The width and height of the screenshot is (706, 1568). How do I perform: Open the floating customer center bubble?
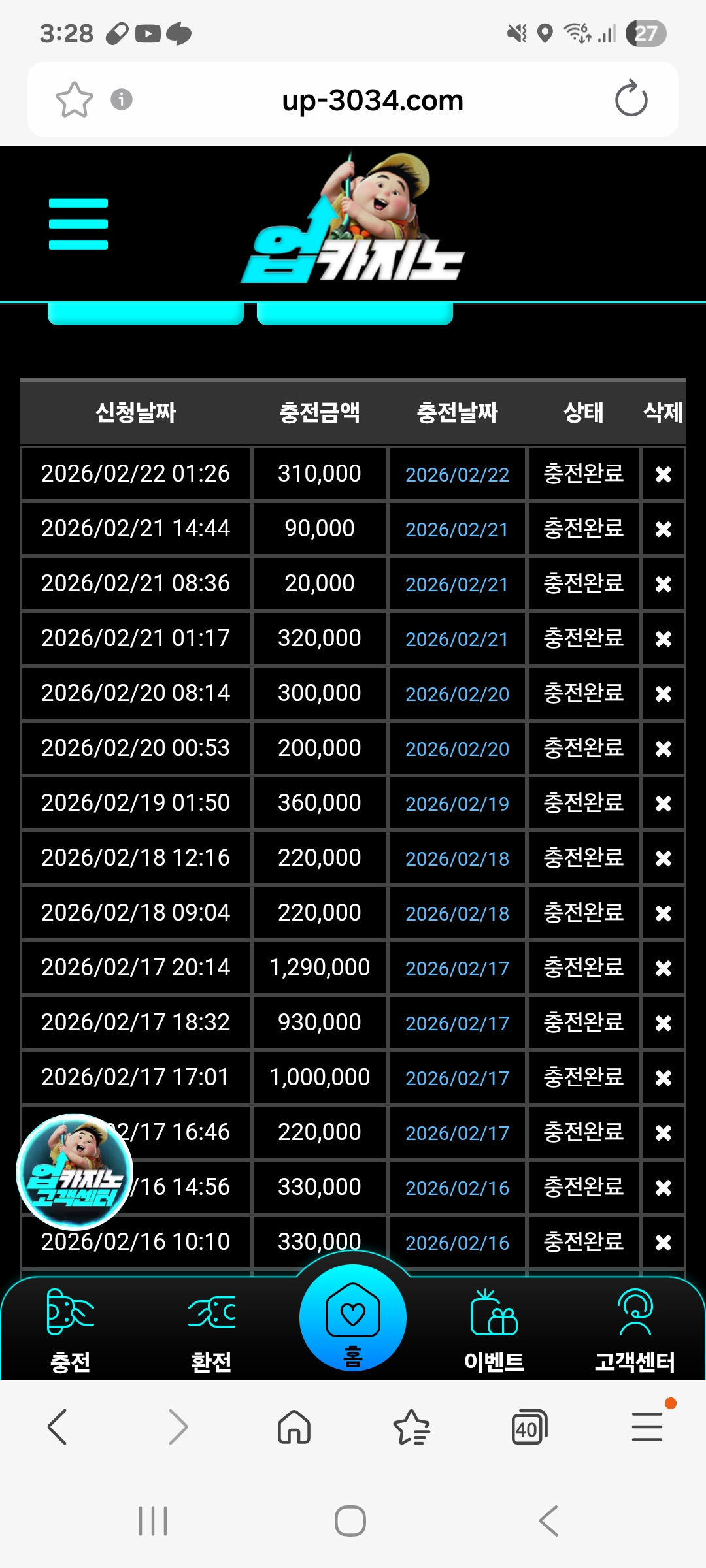pos(74,1172)
